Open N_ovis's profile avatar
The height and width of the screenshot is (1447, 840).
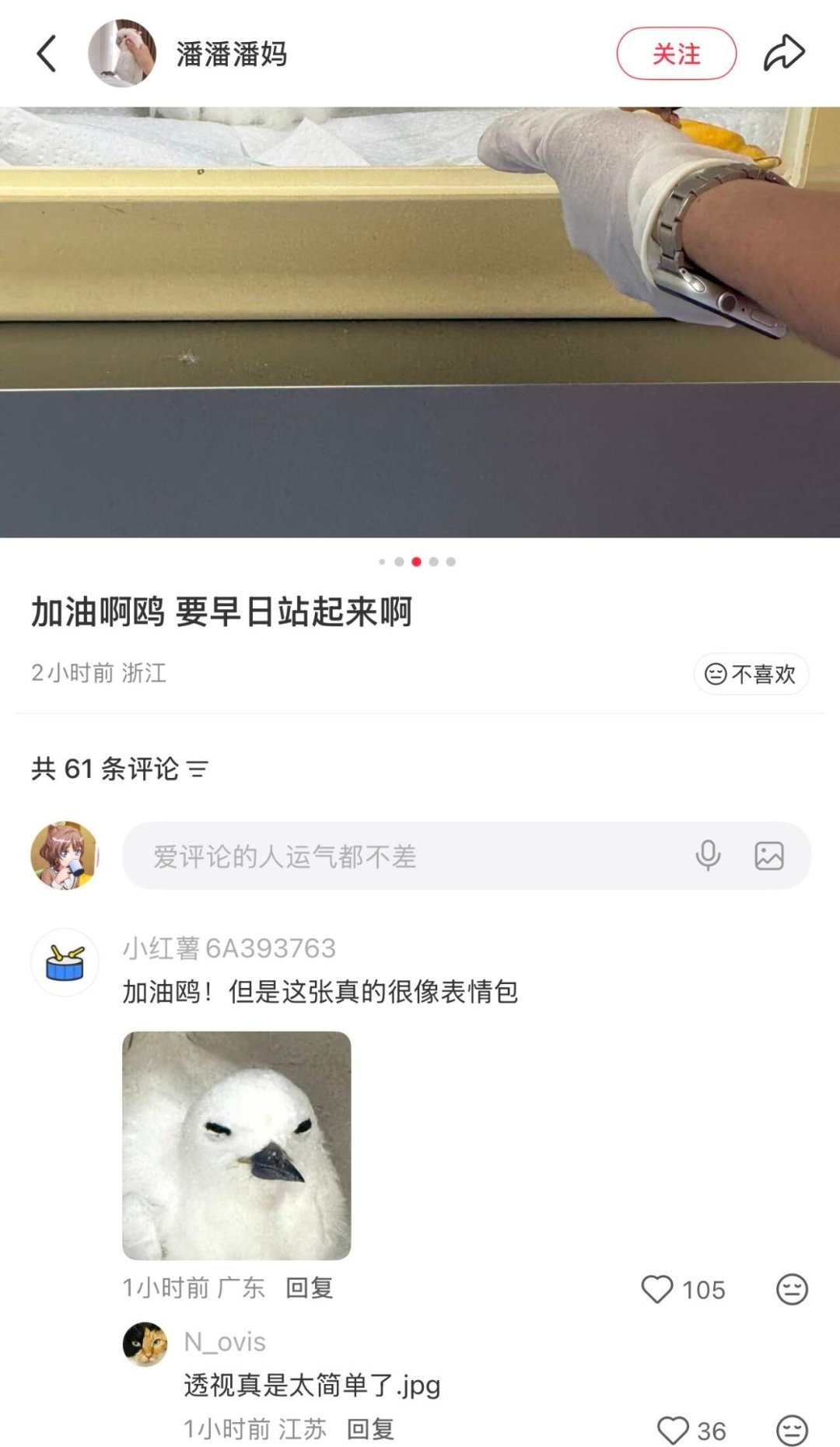pos(145,1344)
